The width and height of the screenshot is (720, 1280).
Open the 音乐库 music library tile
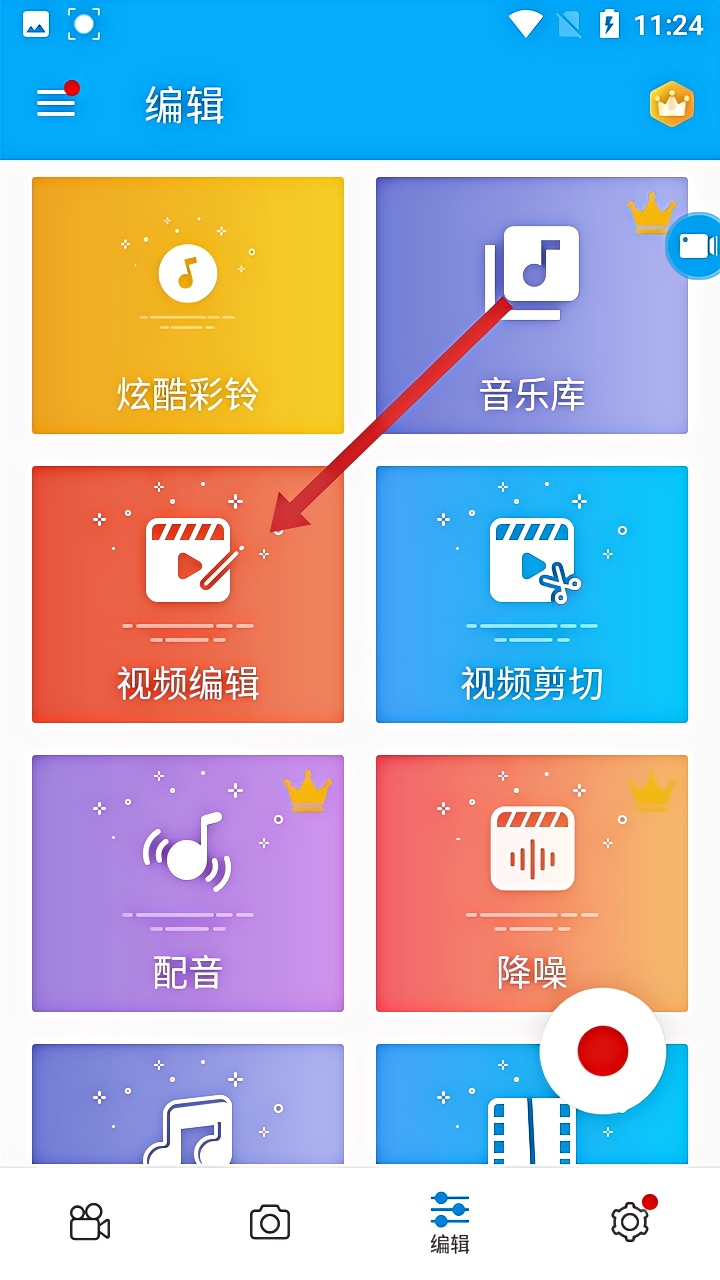532,306
